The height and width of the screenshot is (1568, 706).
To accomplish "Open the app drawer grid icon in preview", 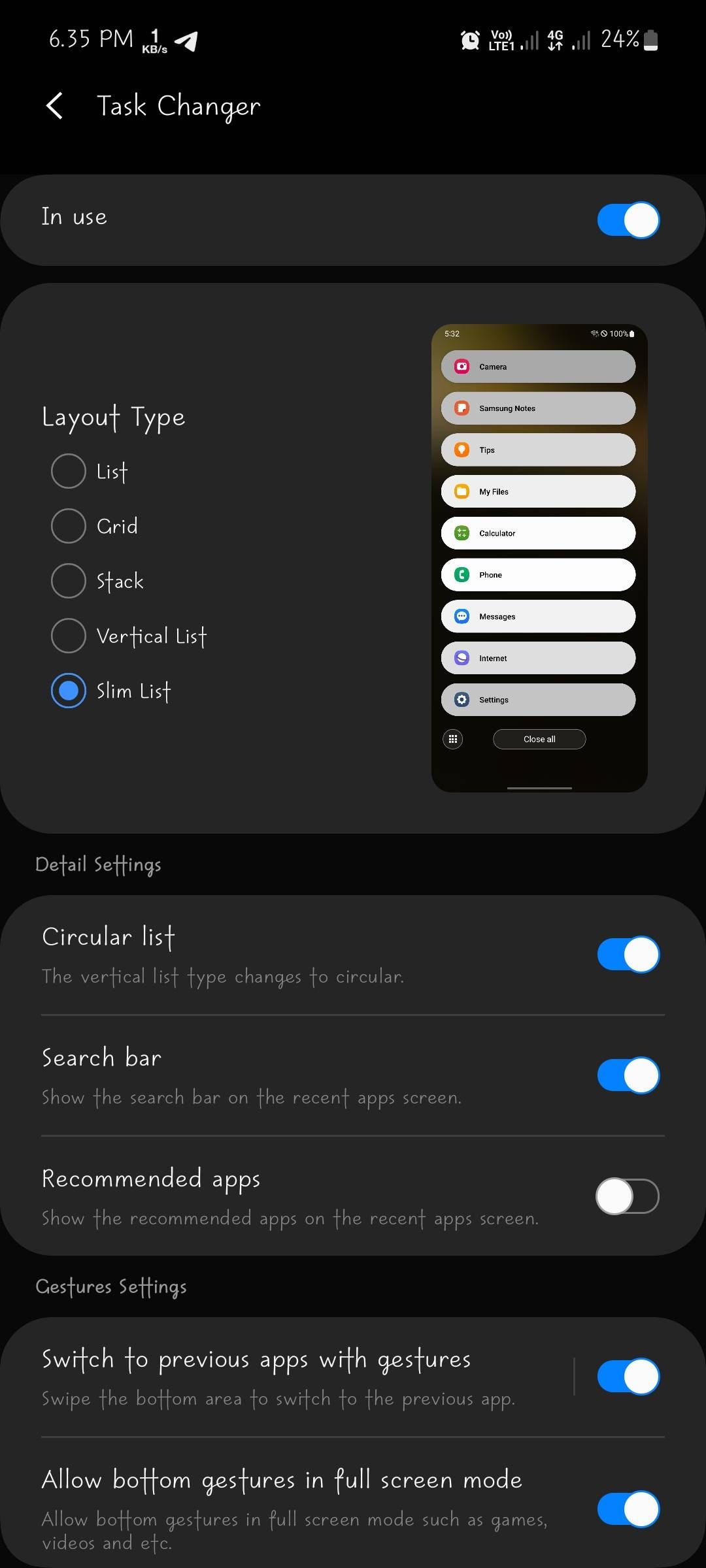I will pos(453,739).
